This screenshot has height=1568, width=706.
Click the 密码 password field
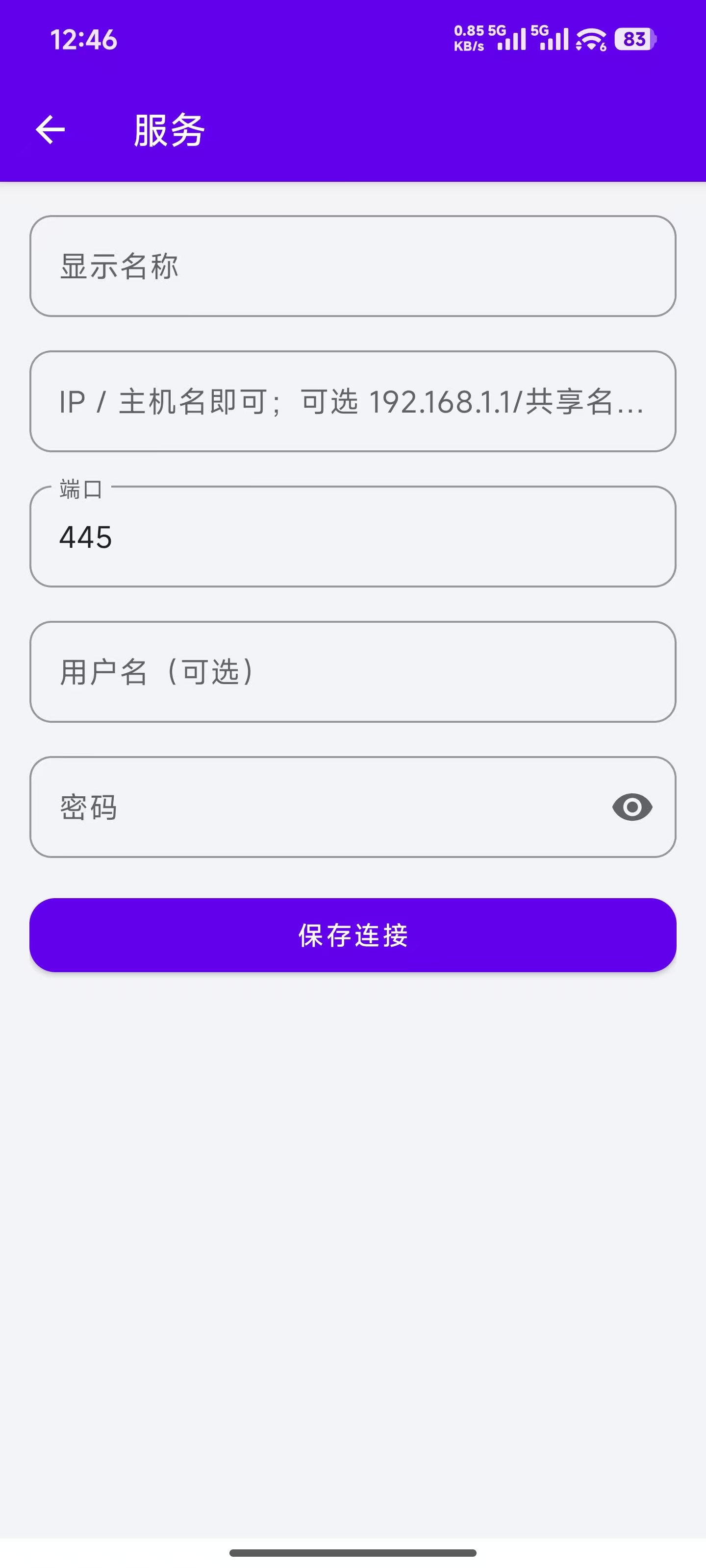coord(304,808)
